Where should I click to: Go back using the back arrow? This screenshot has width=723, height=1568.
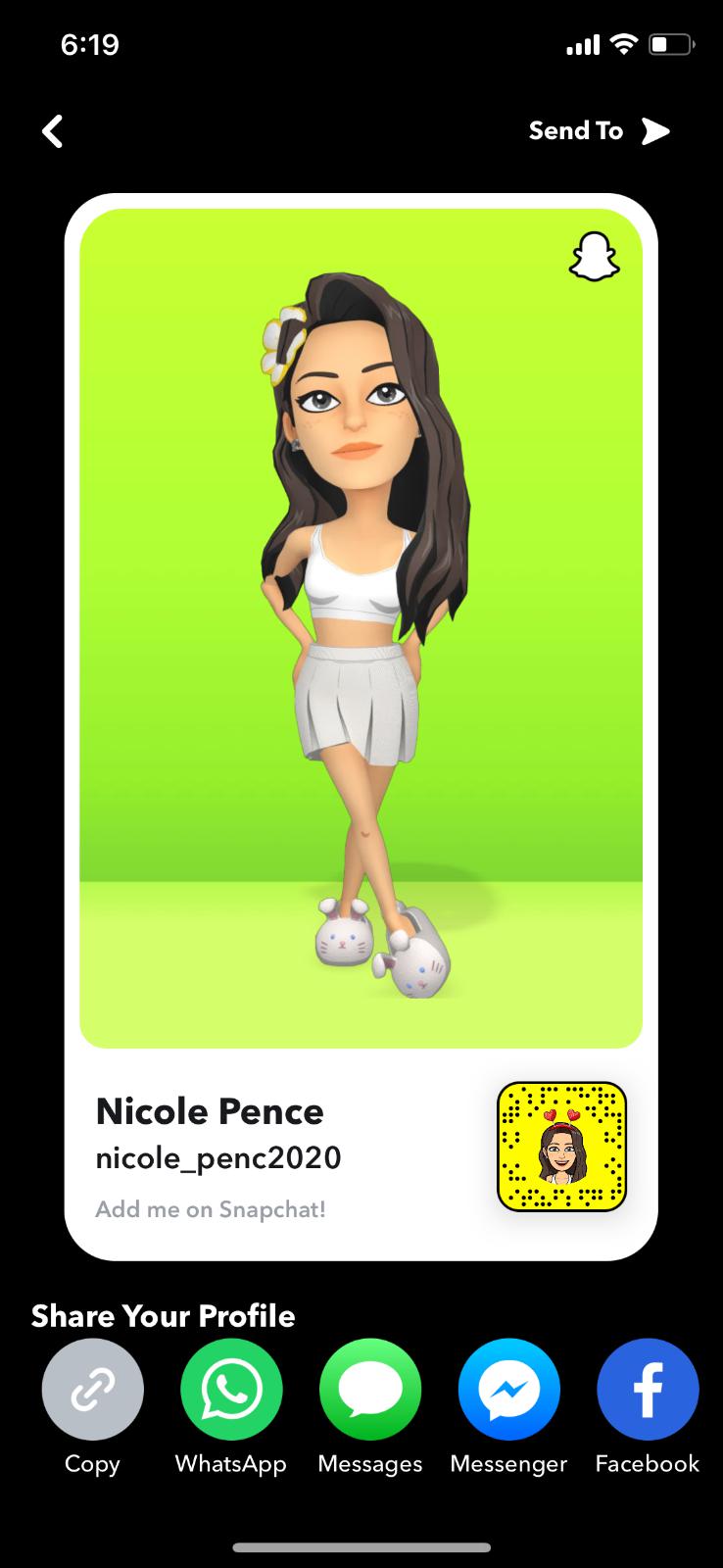tap(53, 131)
